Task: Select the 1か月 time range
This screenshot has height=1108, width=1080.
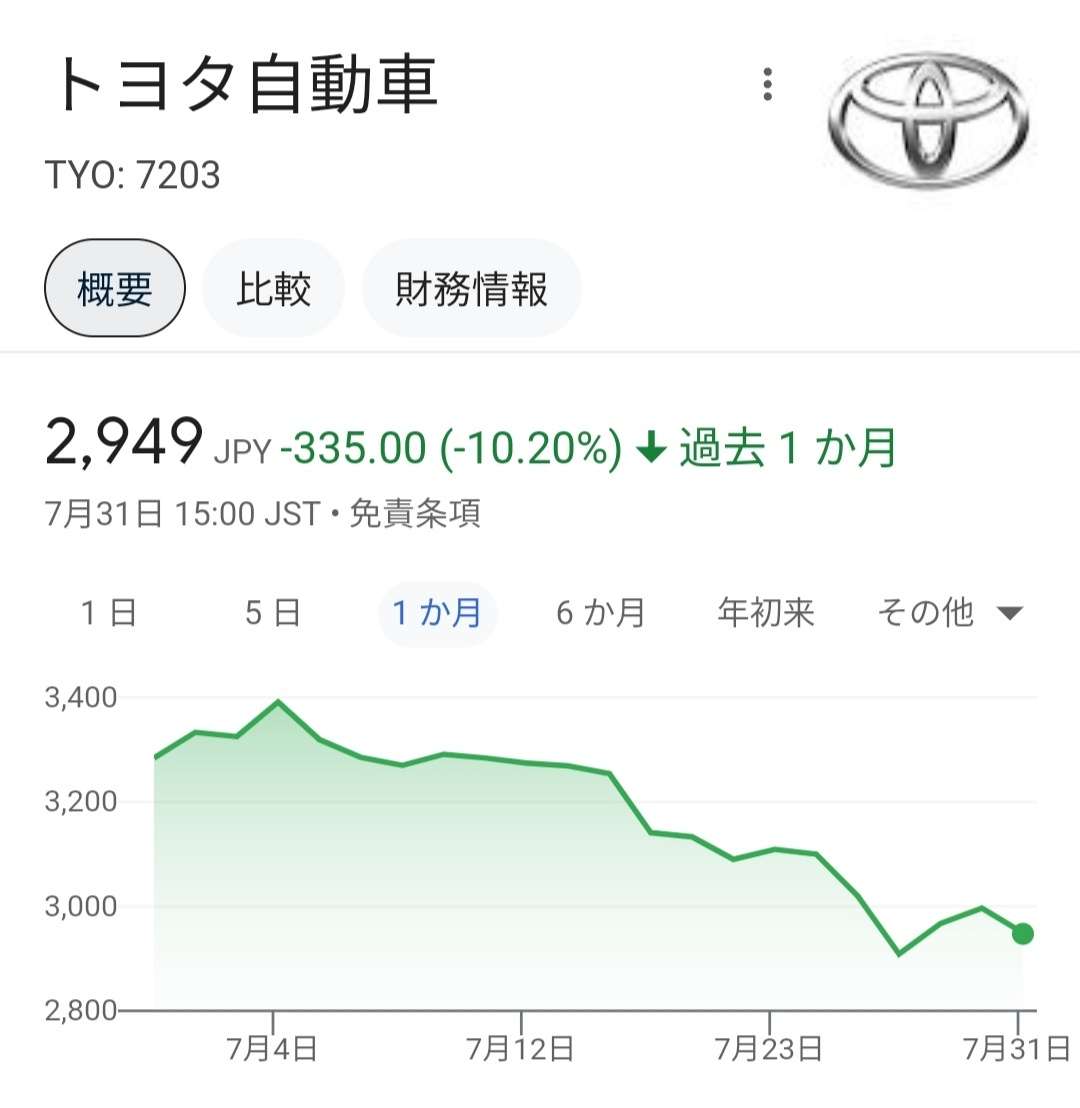Action: pos(437,612)
